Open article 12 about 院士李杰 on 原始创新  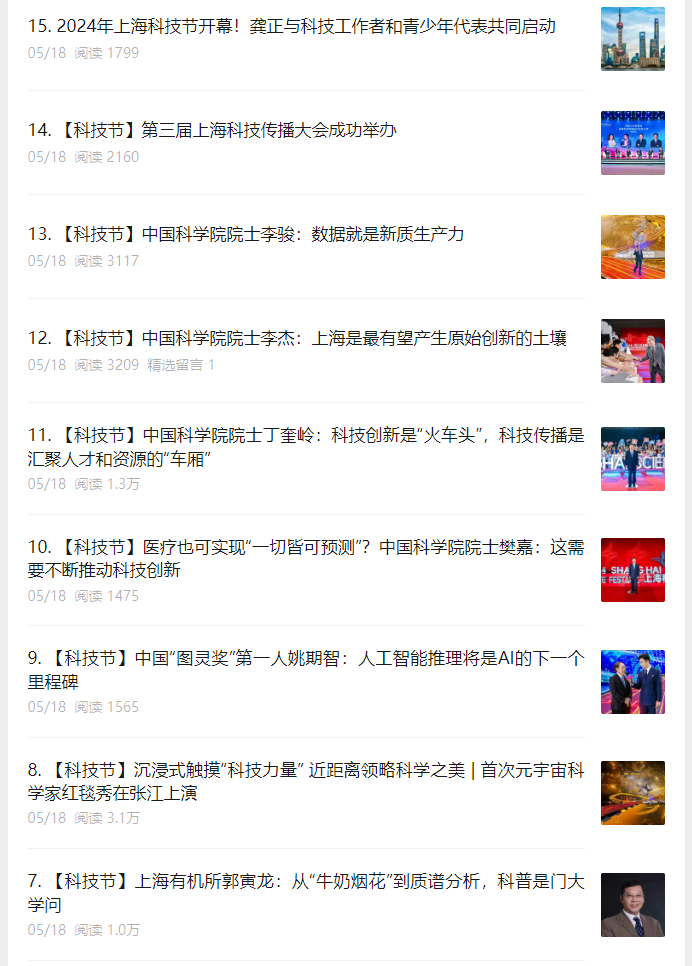click(x=297, y=339)
